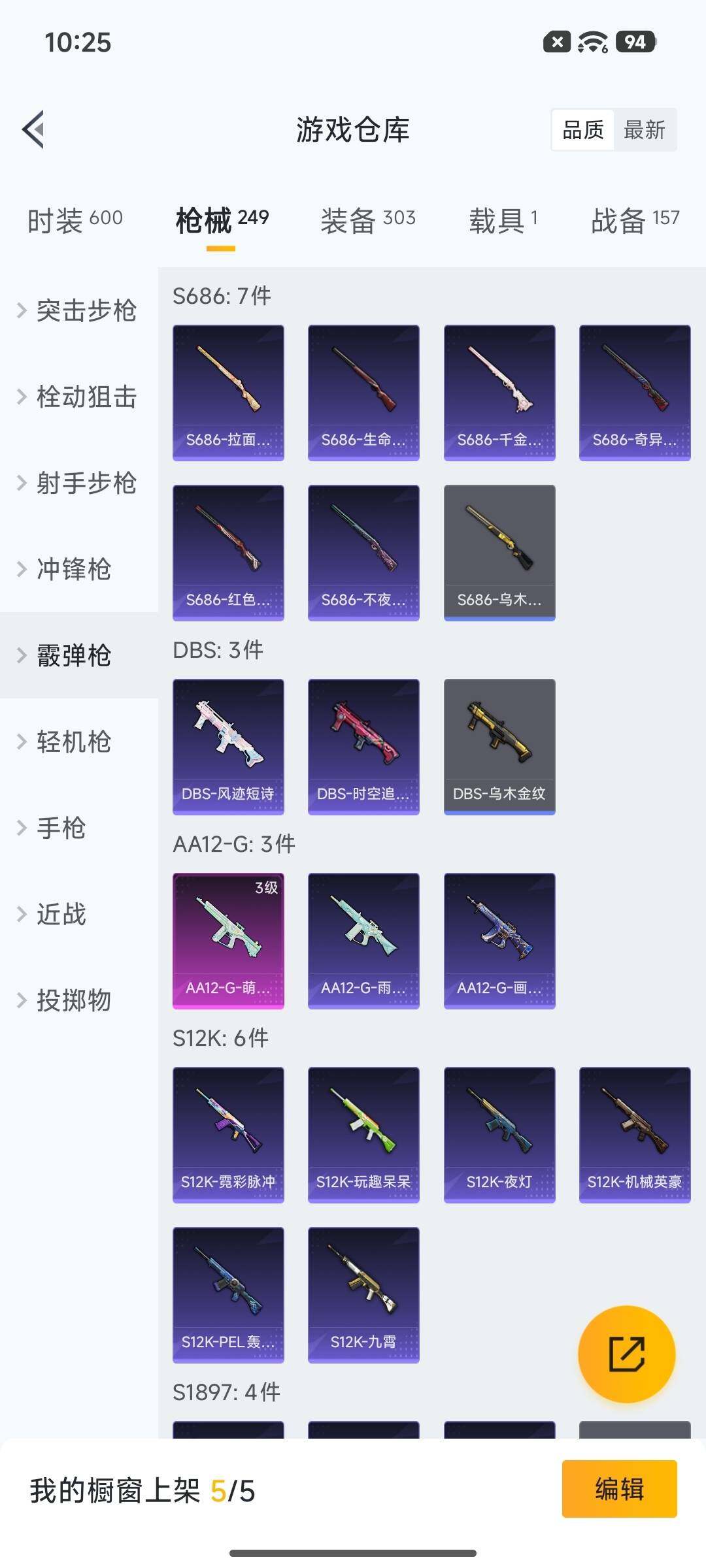Open the S12K-夜灯 skin card
This screenshot has width=706, height=1568.
pos(499,1135)
